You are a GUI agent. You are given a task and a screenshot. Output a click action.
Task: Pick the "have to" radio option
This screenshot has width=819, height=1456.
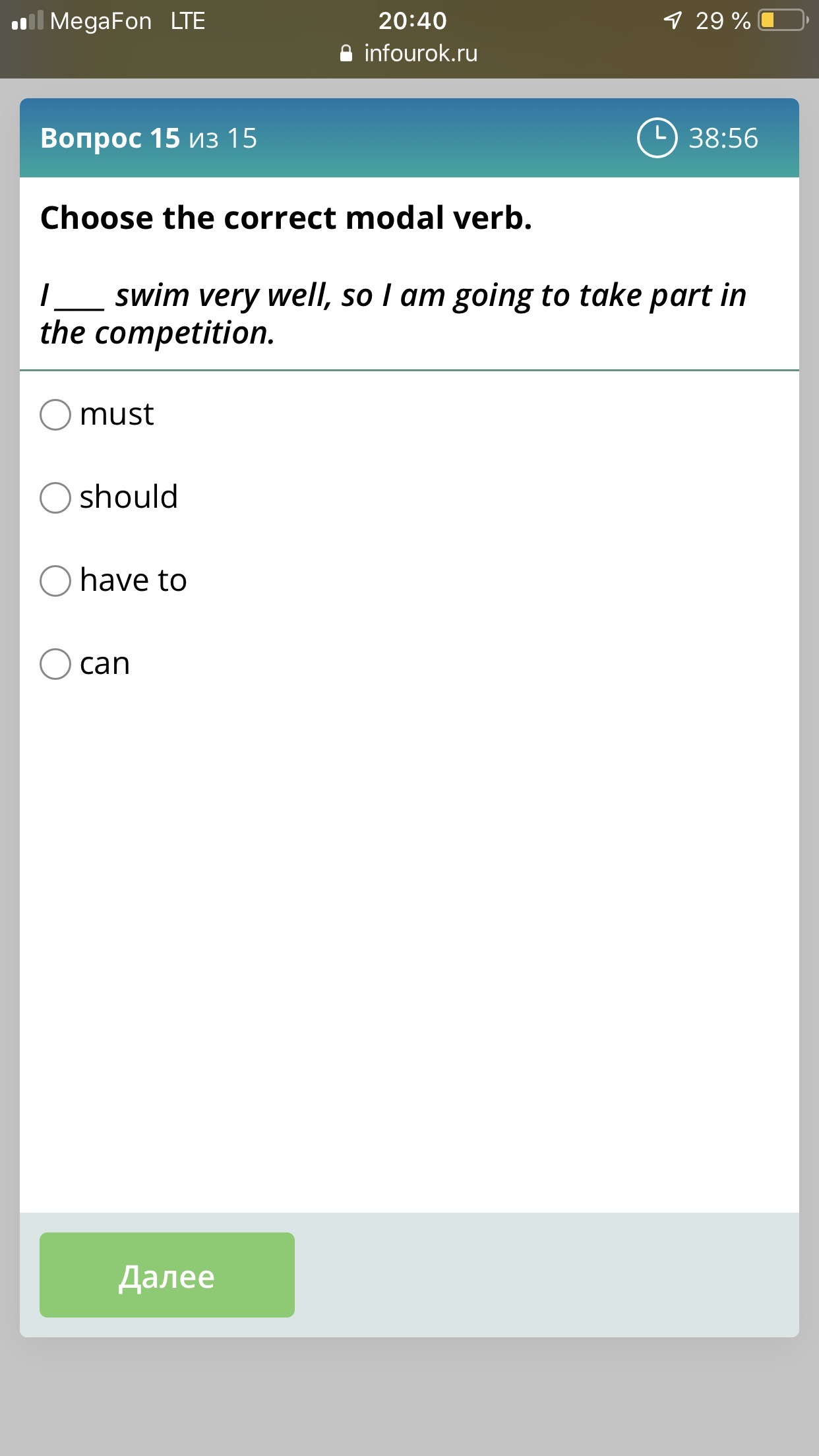tap(55, 581)
